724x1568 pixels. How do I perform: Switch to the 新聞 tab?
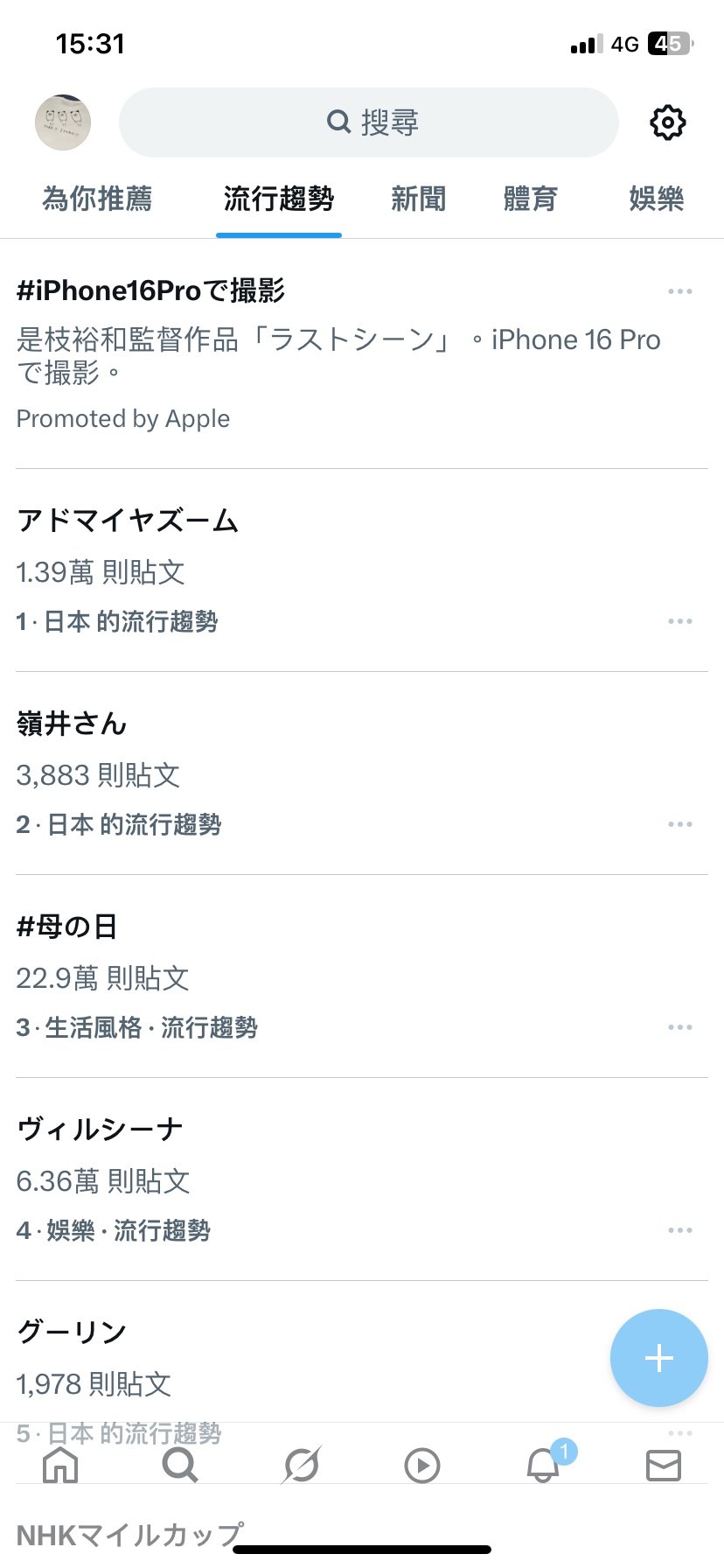click(418, 199)
